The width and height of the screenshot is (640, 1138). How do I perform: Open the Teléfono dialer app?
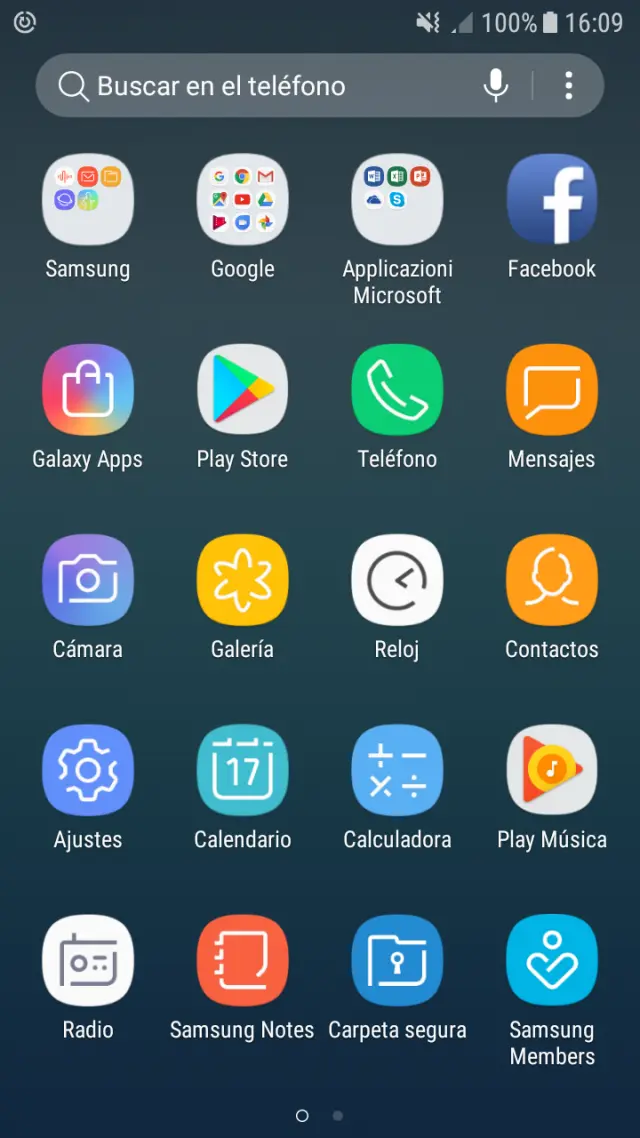tap(397, 389)
